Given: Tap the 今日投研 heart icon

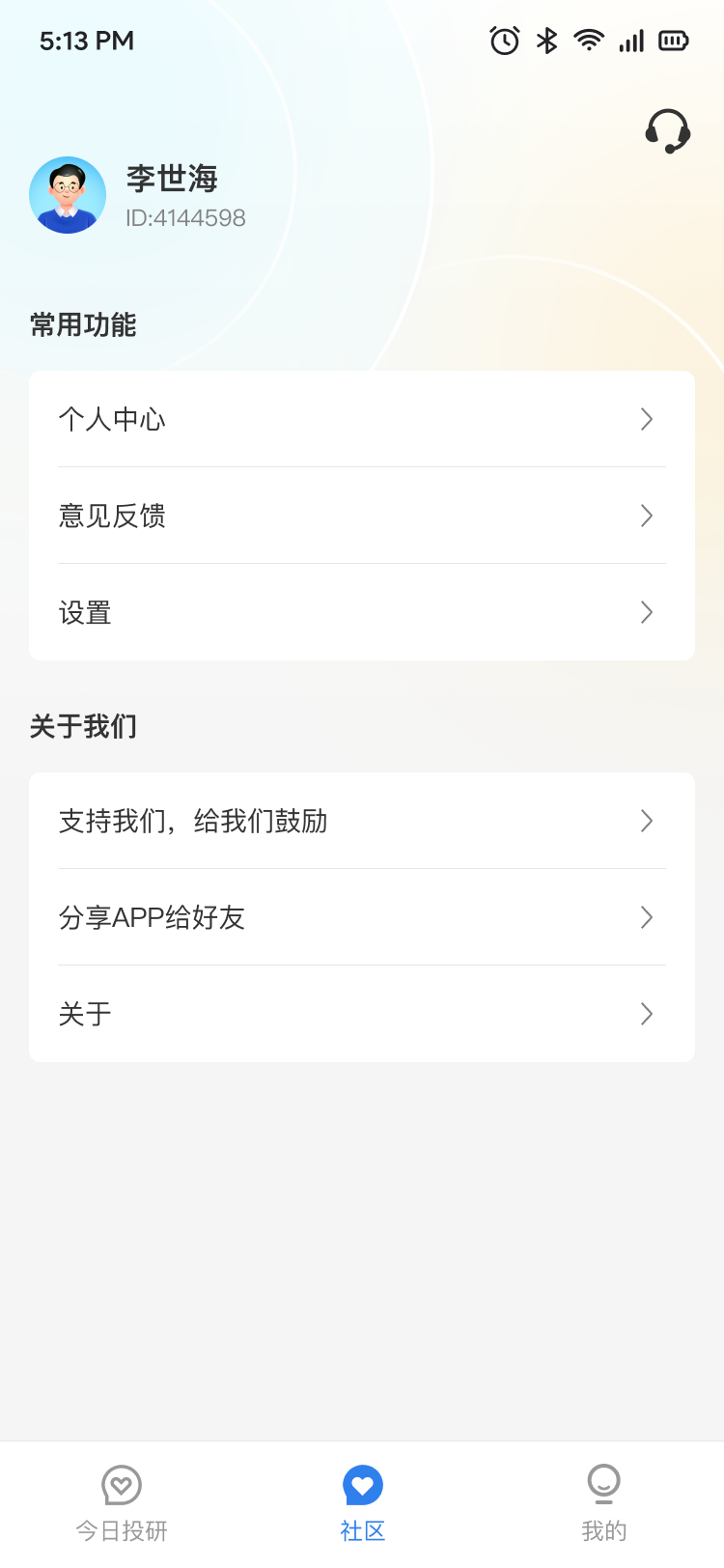Looking at the screenshot, I should click(x=121, y=1485).
